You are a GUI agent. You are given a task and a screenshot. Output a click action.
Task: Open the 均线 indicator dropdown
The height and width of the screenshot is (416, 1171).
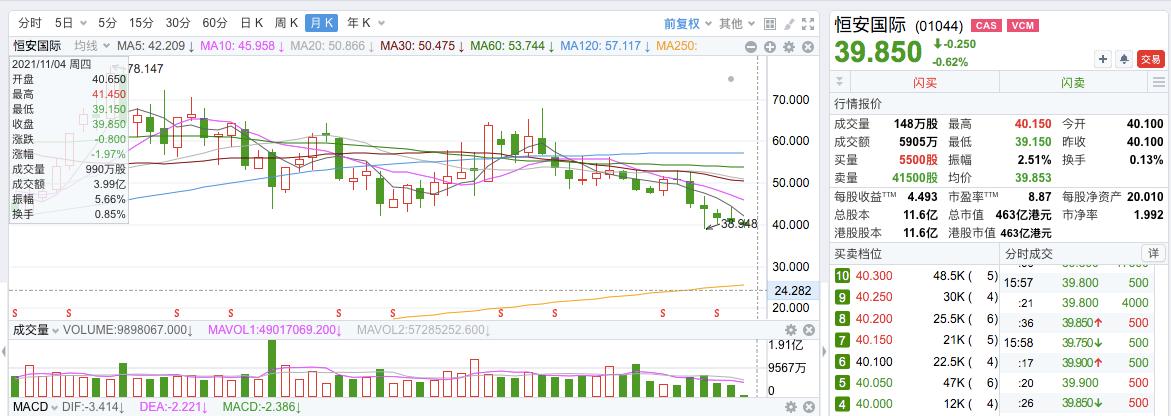pyautogui.click(x=90, y=45)
